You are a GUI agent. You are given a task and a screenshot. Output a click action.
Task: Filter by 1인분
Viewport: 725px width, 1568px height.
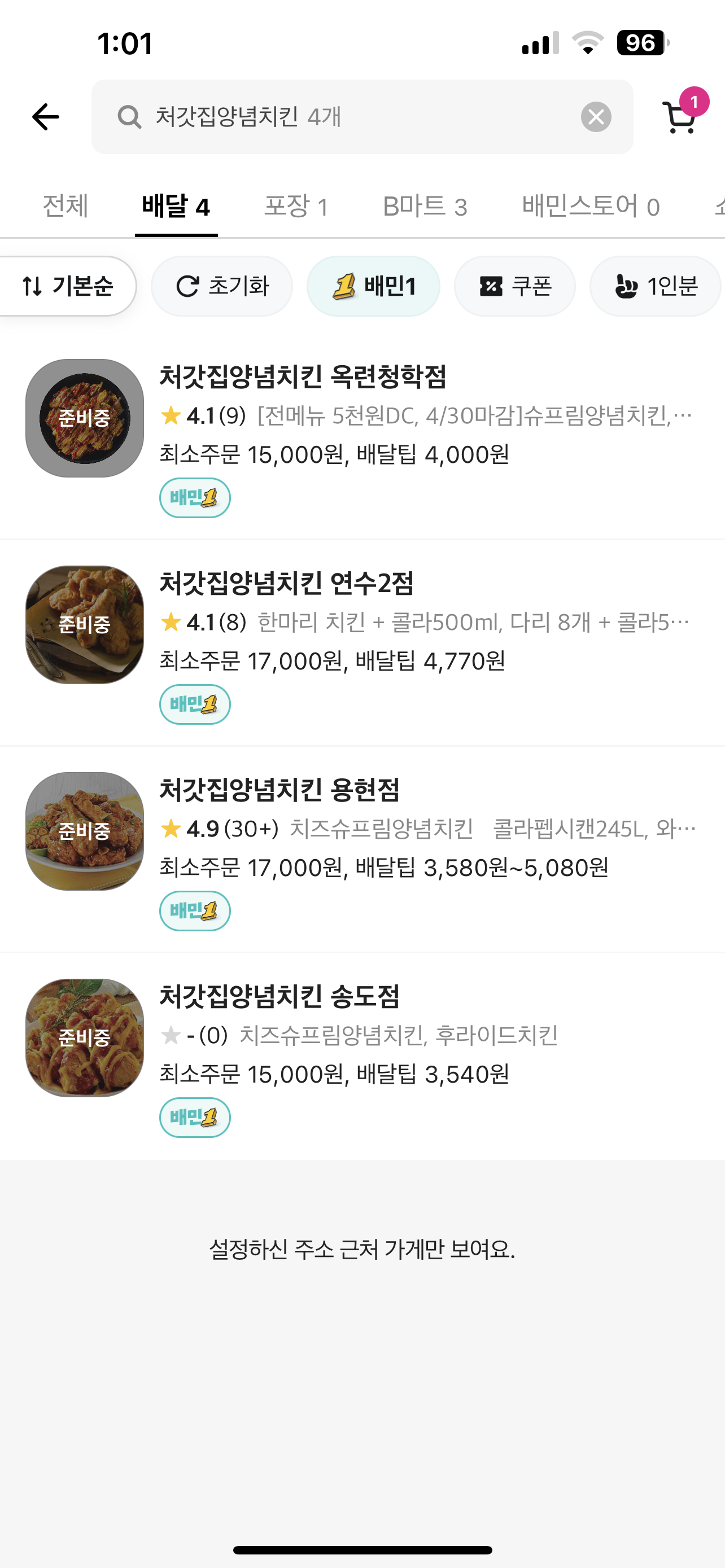655,286
